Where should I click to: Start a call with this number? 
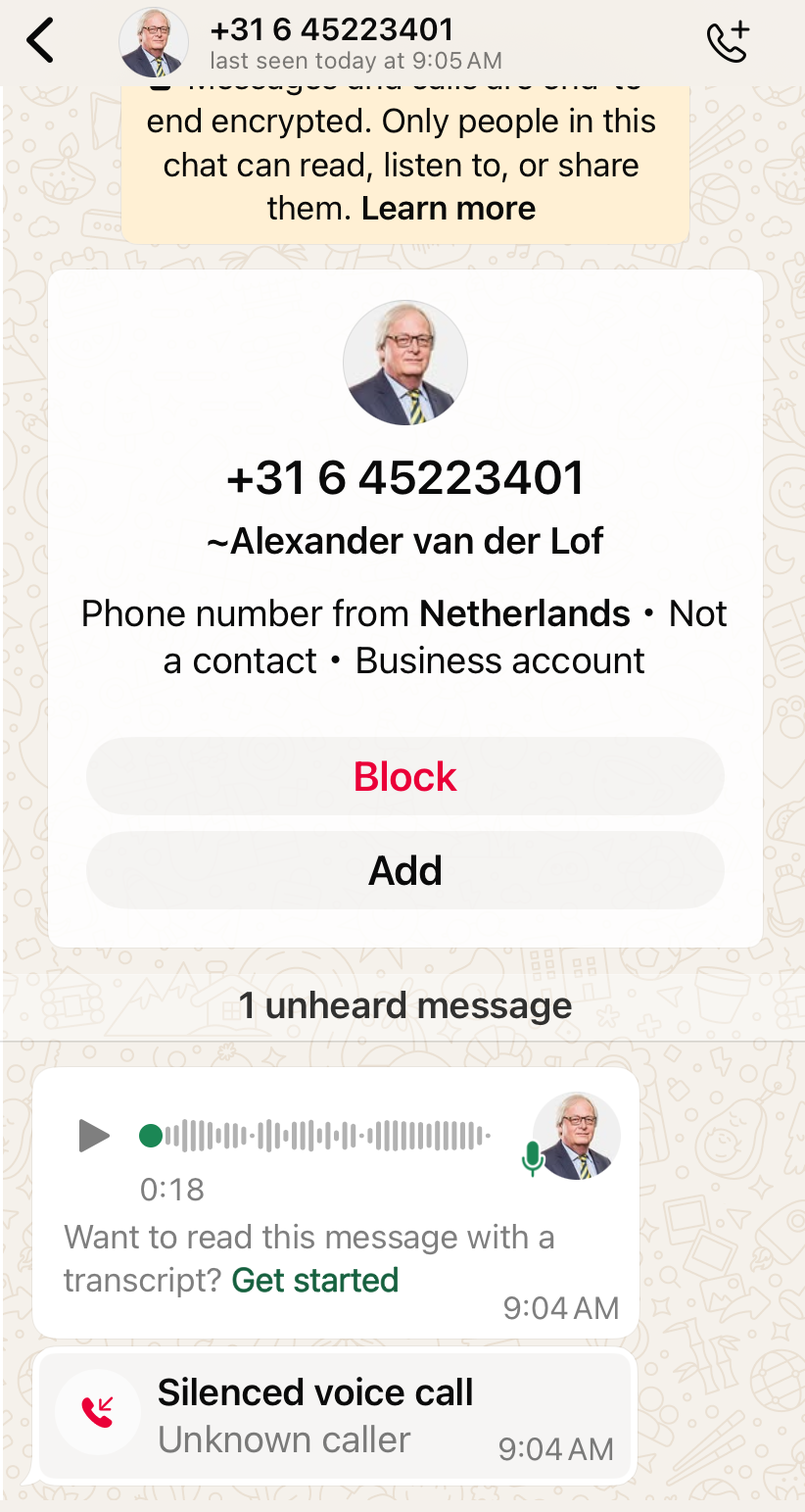click(729, 41)
